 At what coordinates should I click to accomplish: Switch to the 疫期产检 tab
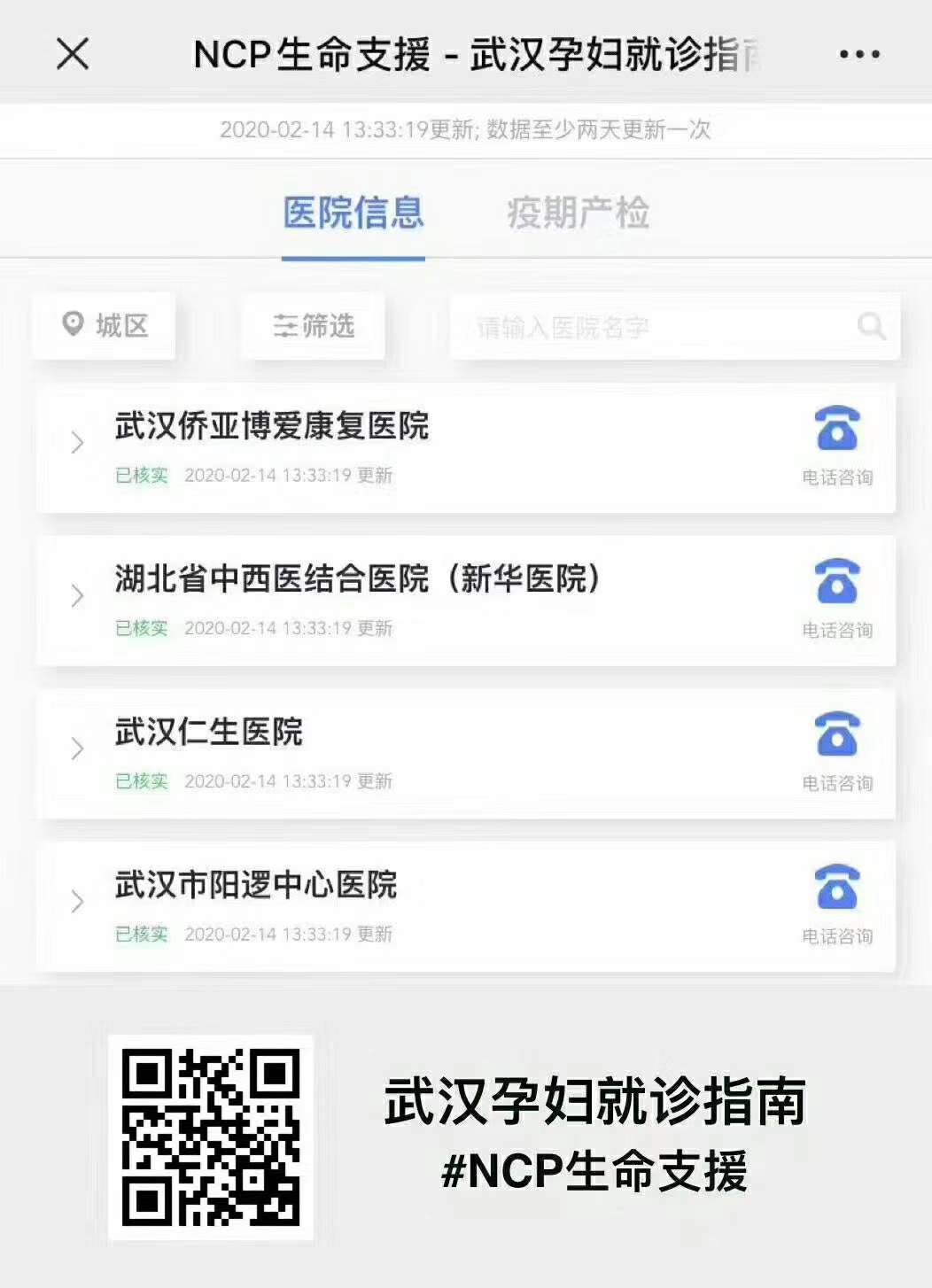pos(578,213)
